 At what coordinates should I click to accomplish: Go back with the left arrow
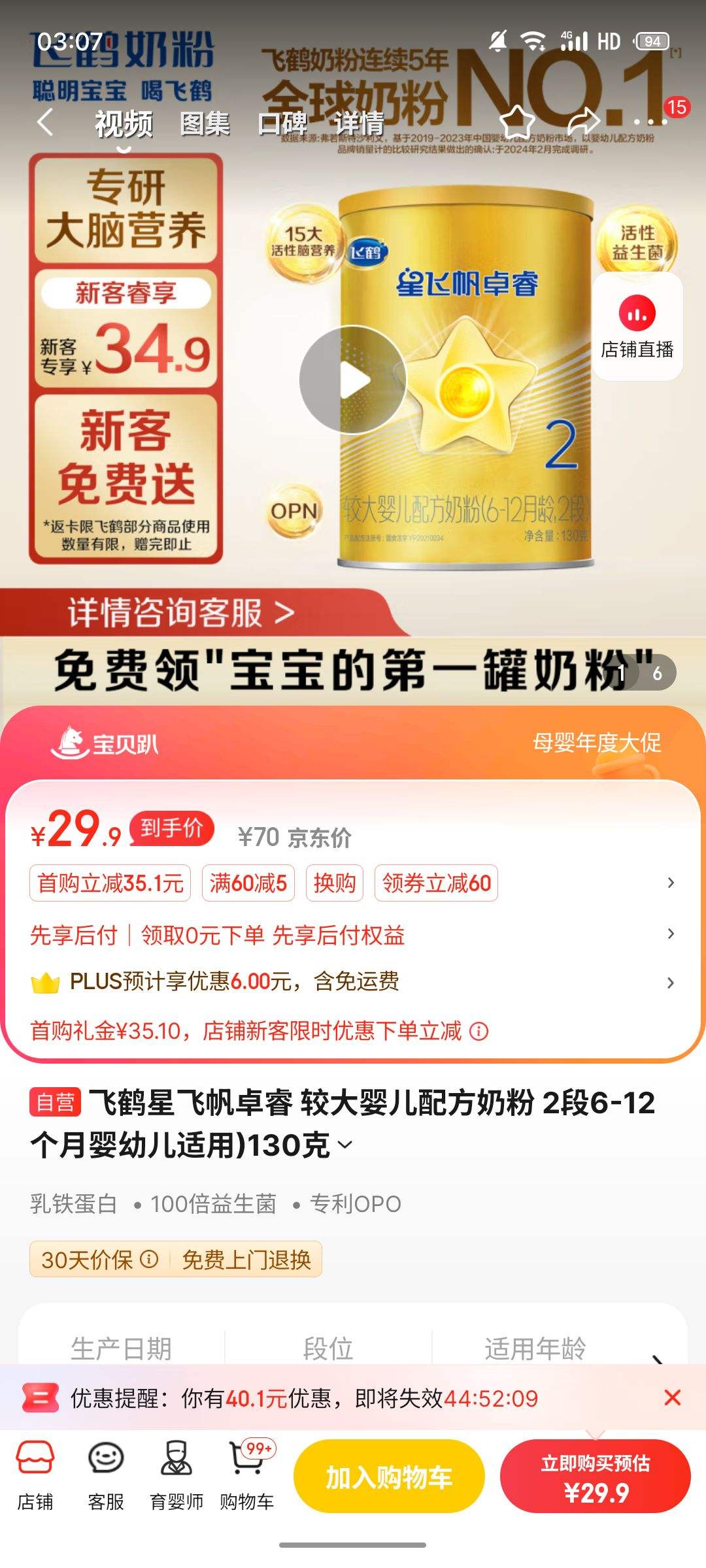(44, 123)
